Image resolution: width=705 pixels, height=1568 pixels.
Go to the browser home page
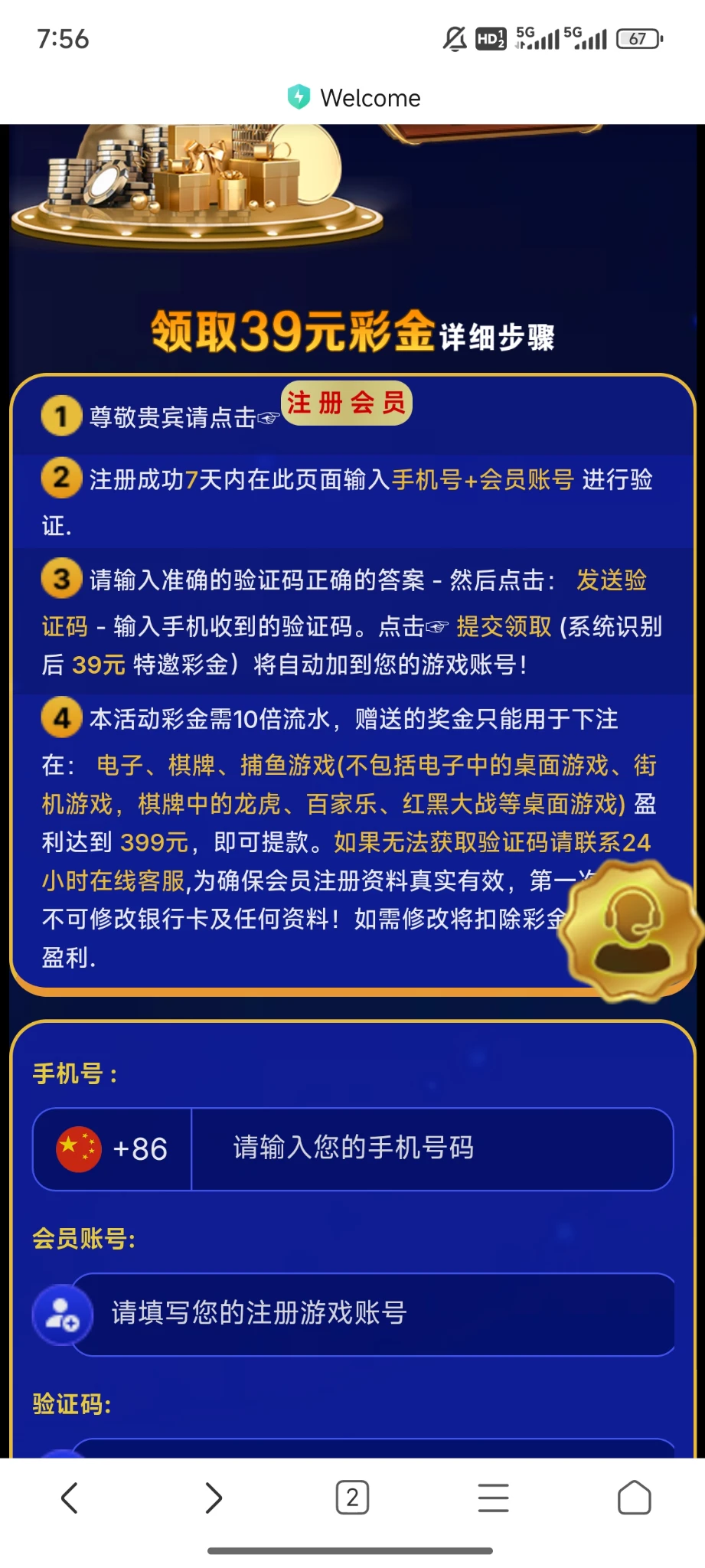[634, 1498]
